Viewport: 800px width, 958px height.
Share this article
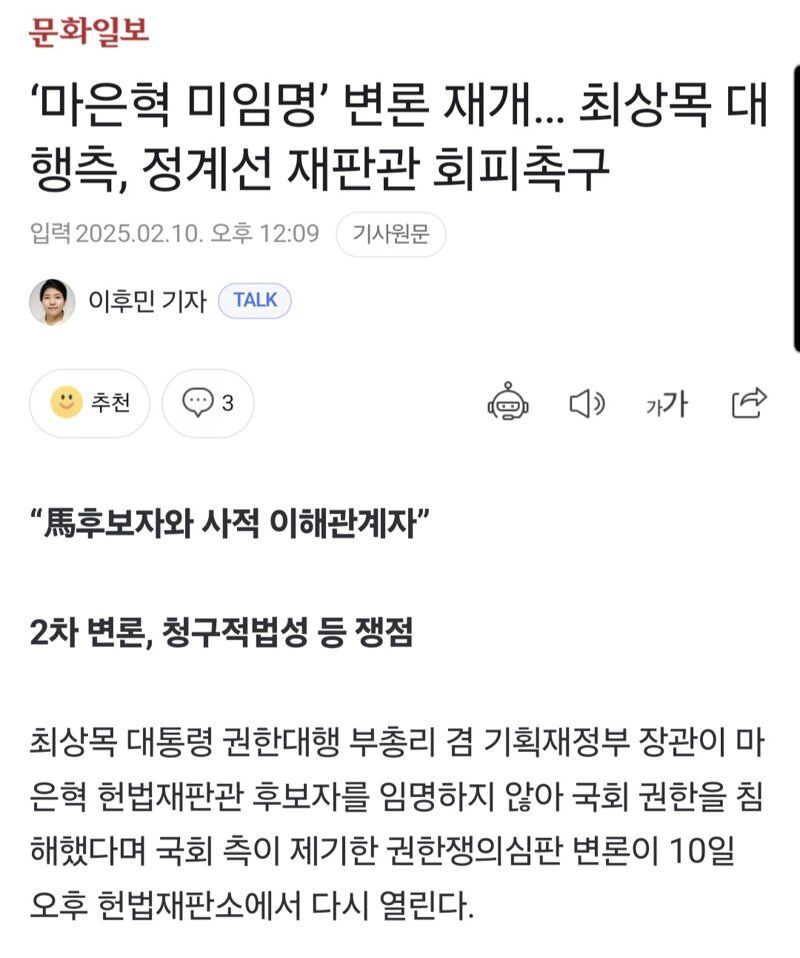point(748,403)
